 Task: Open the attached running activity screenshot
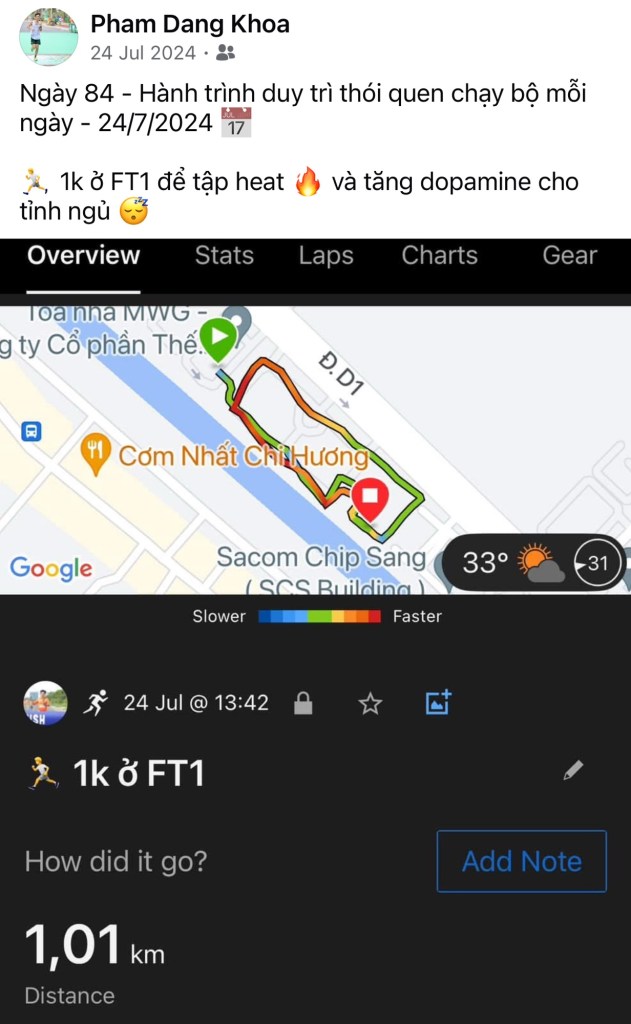(x=315, y=630)
